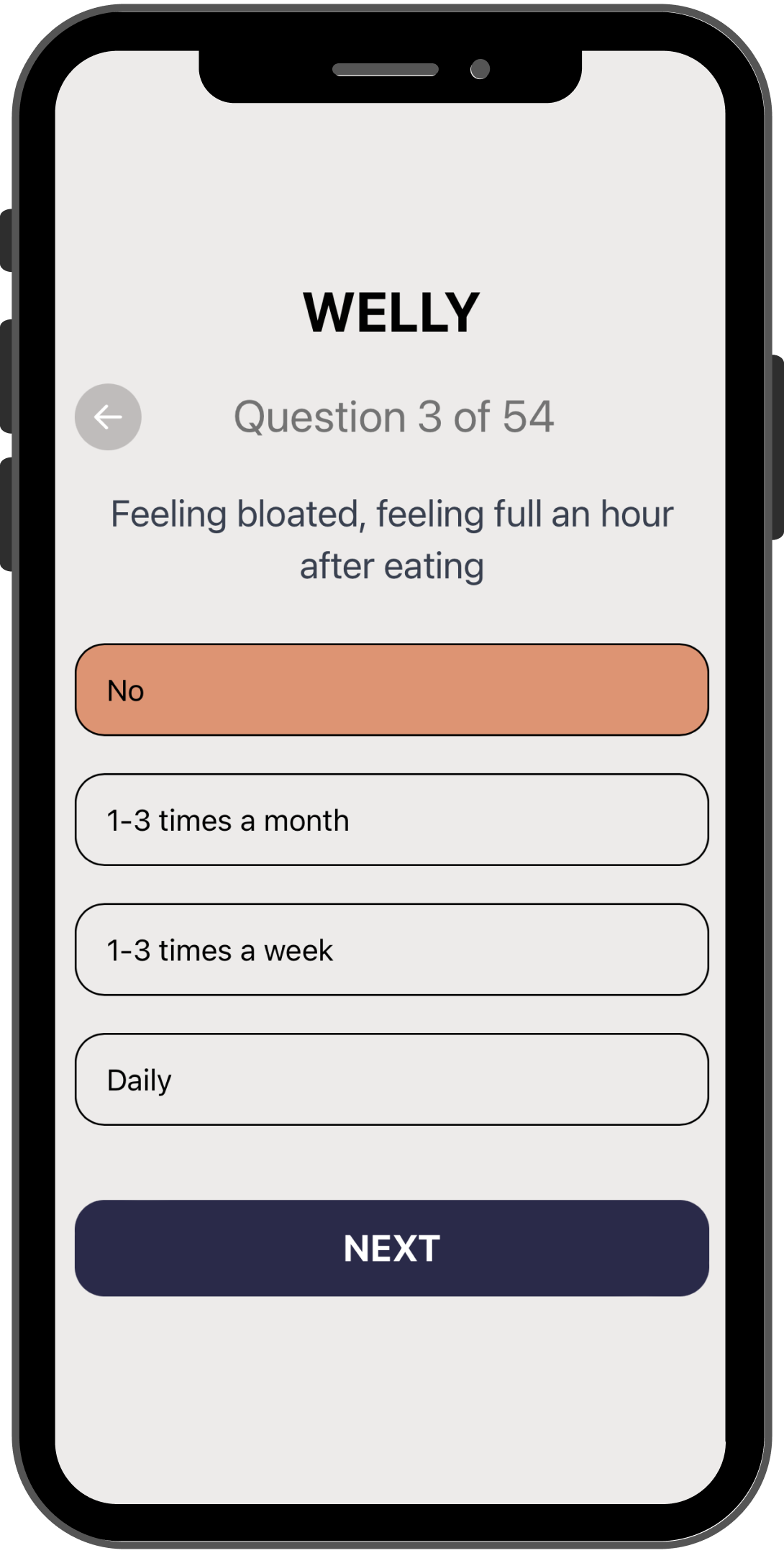The width and height of the screenshot is (784, 1553).
Task: Choose 1-3 times a month
Action: click(x=391, y=820)
